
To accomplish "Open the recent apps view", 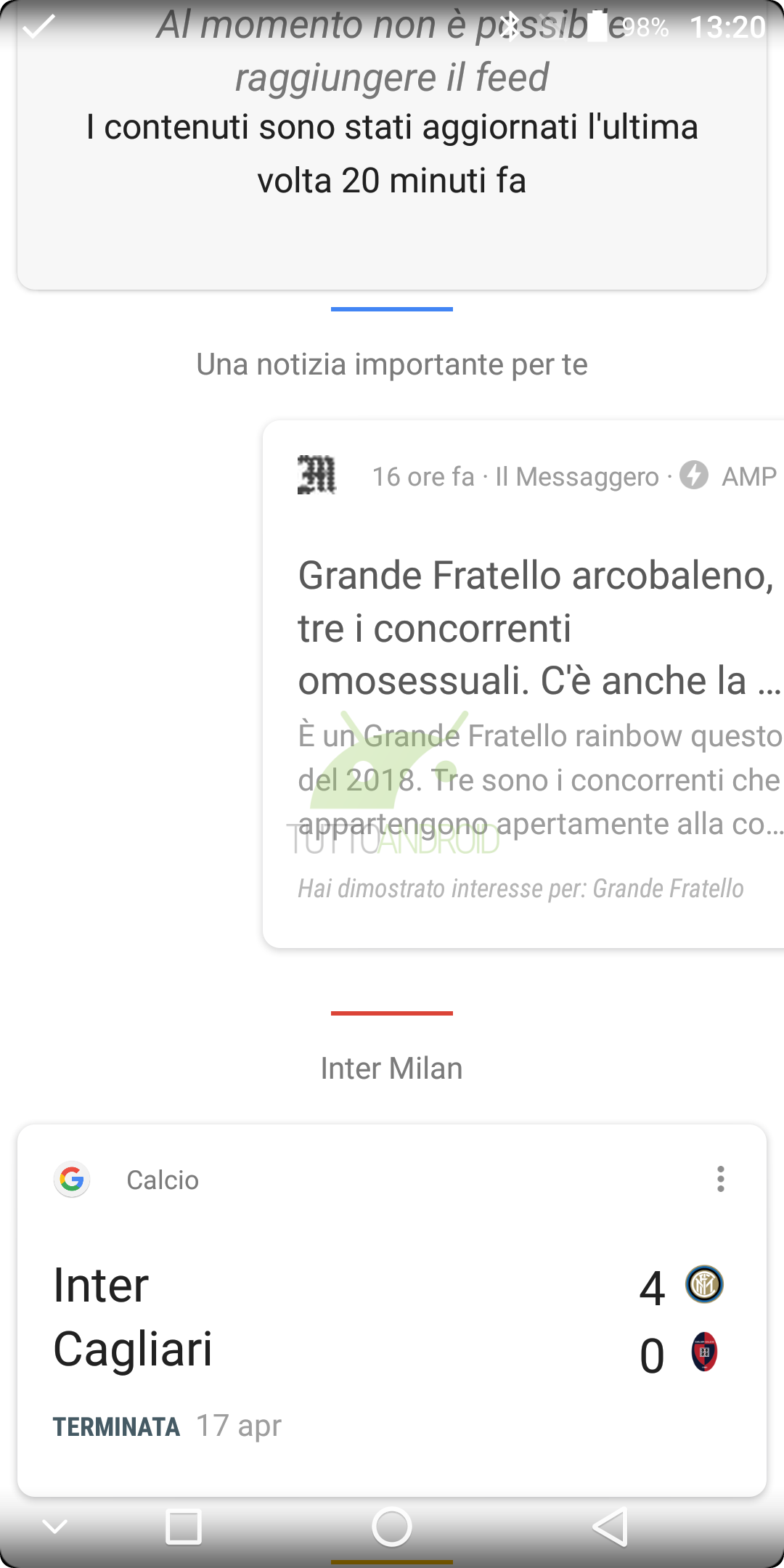I will pyautogui.click(x=183, y=1527).
